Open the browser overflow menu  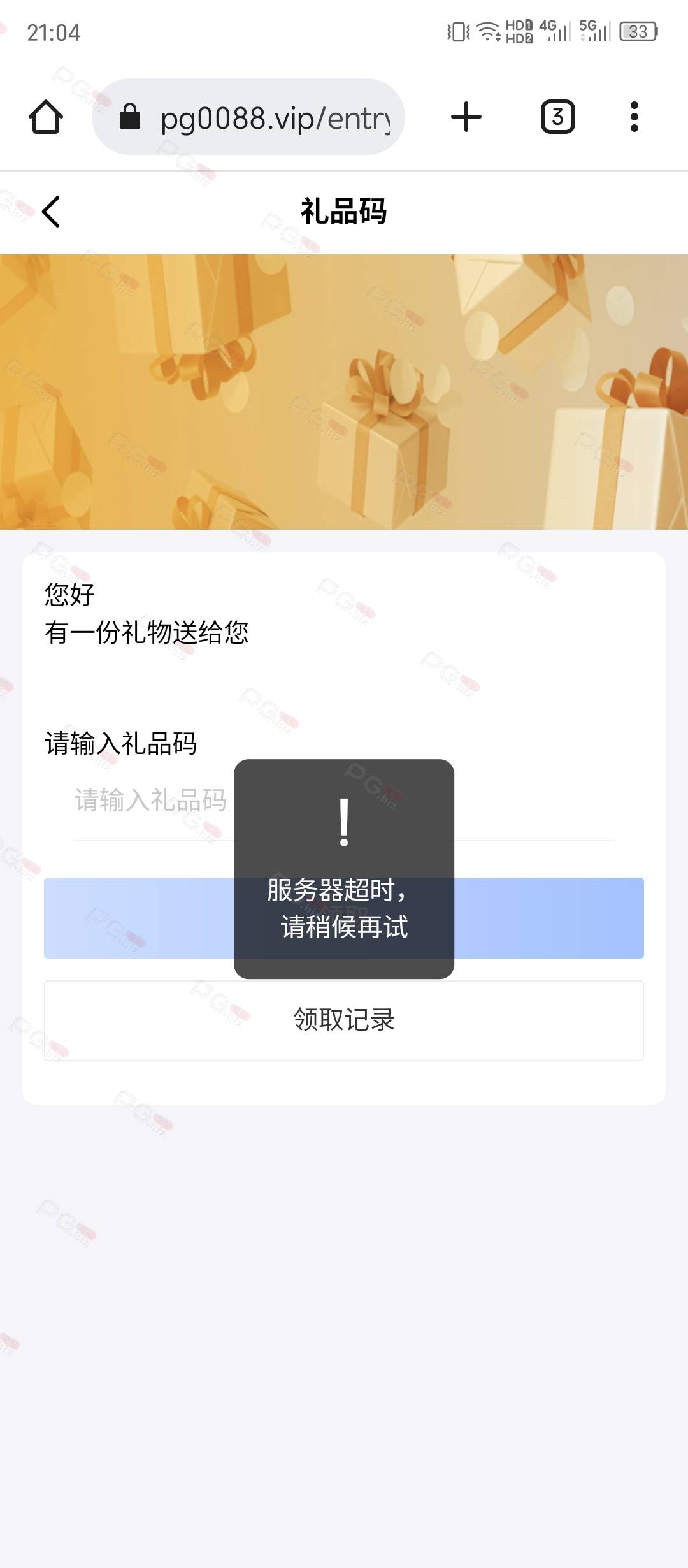coord(634,117)
